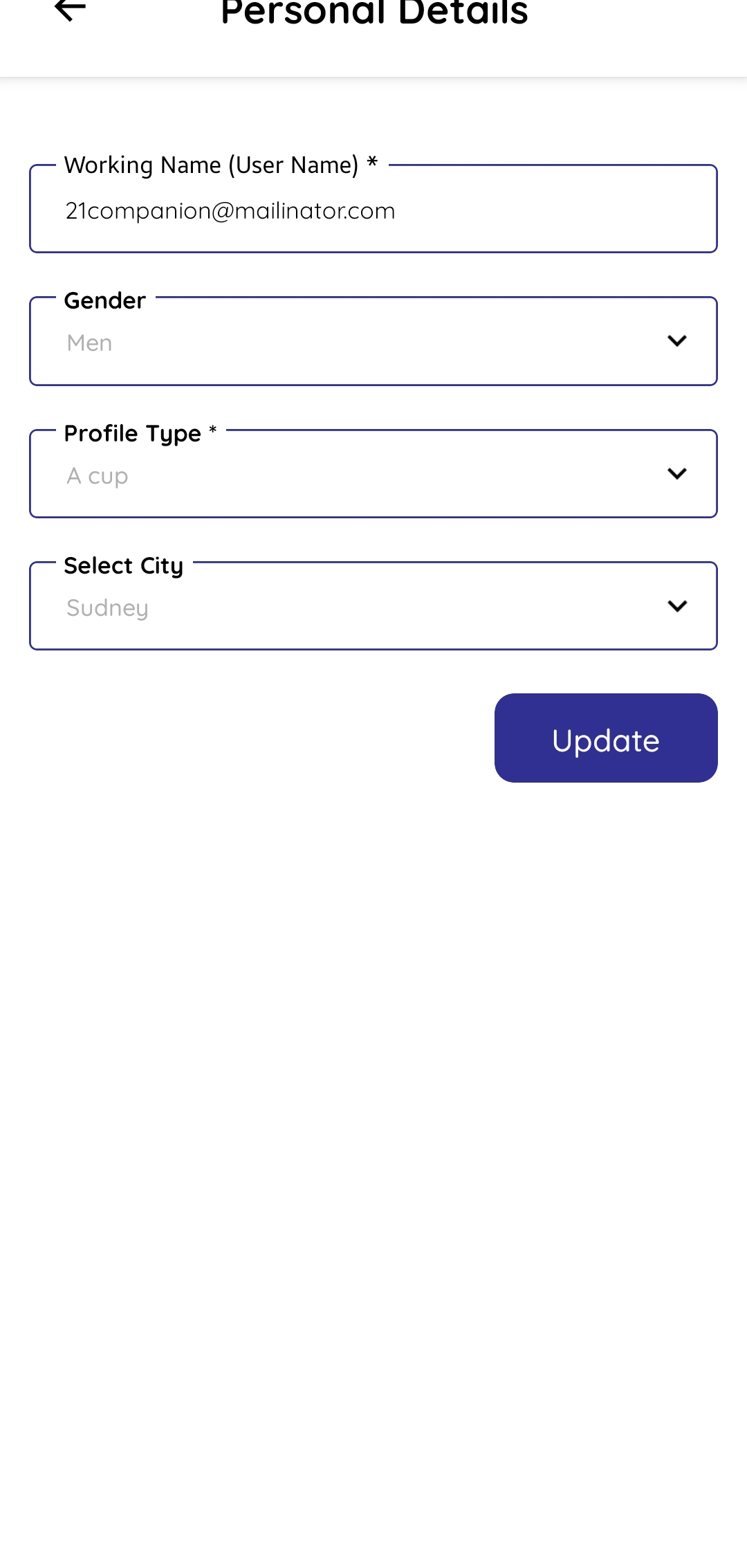Edit the Working Name field
The height and width of the screenshot is (1568, 747).
click(x=373, y=210)
